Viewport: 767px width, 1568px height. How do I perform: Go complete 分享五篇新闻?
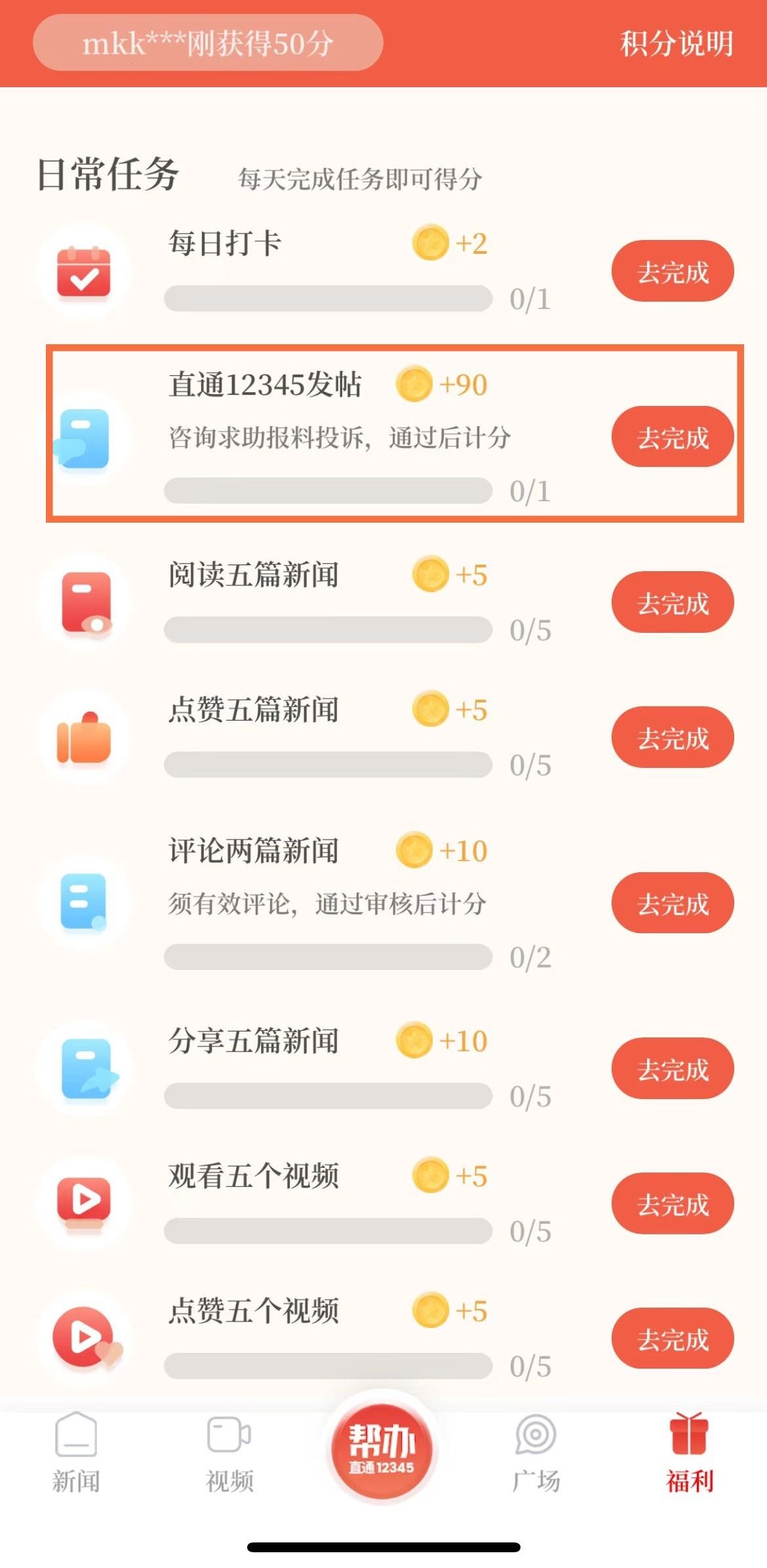pos(673,1069)
